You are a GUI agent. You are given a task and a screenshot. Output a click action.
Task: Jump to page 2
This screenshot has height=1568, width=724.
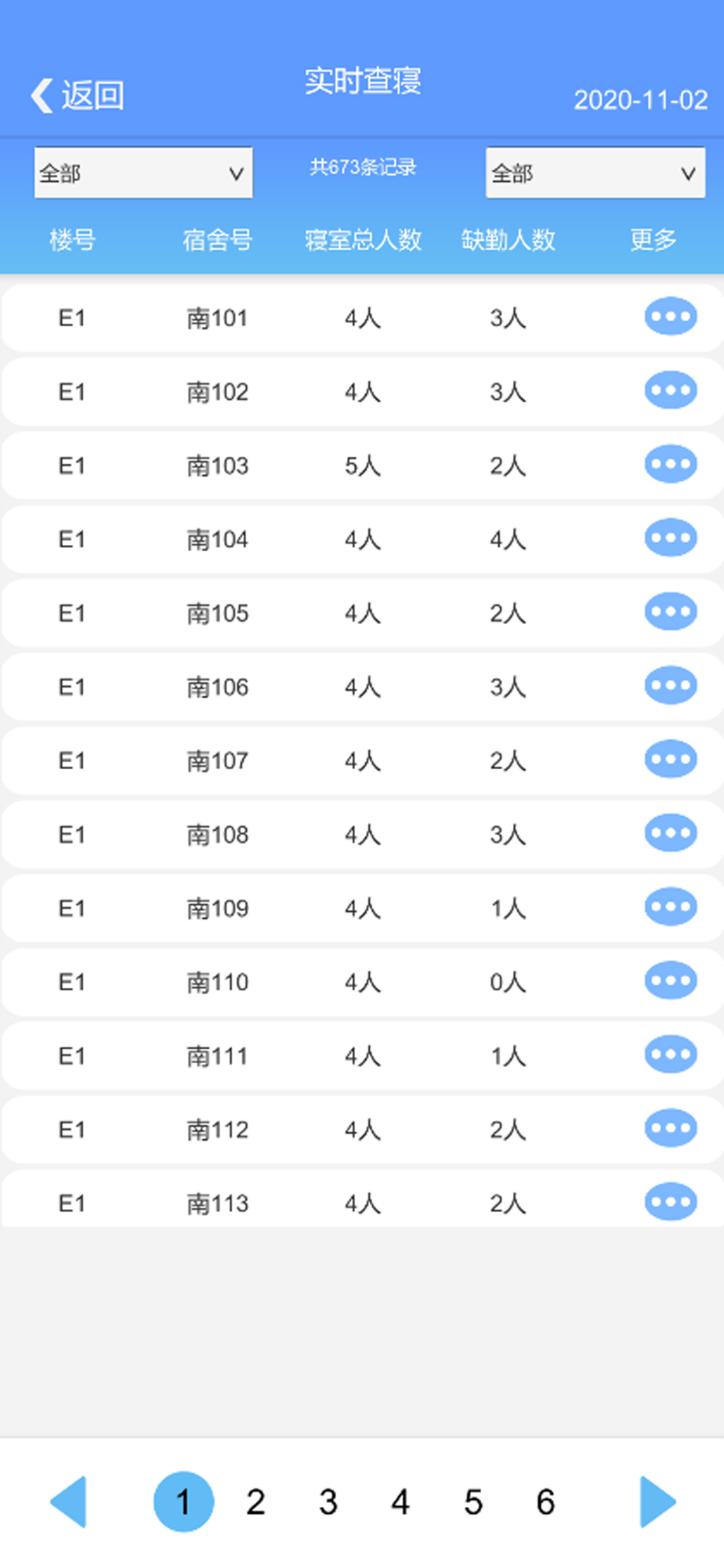tap(255, 1502)
